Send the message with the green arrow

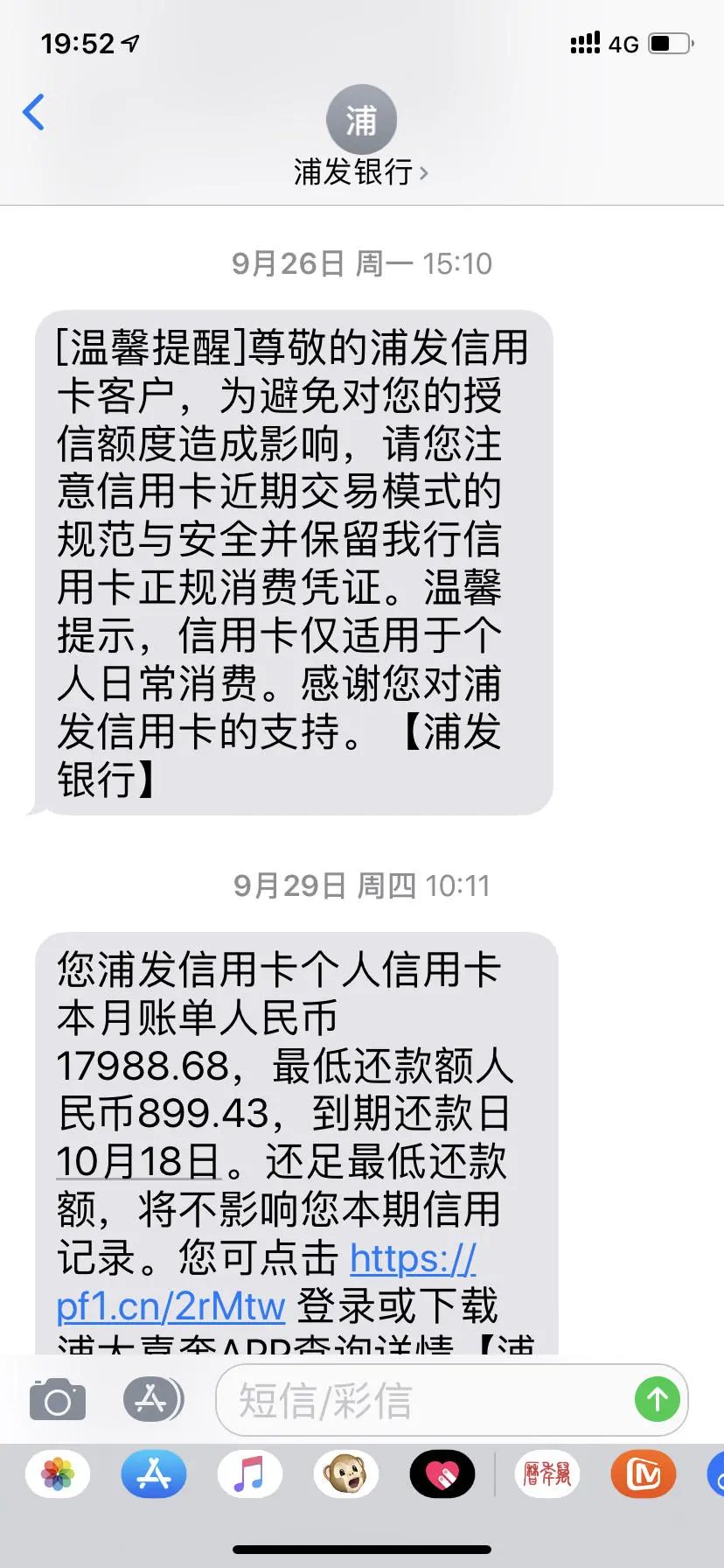[x=657, y=1400]
